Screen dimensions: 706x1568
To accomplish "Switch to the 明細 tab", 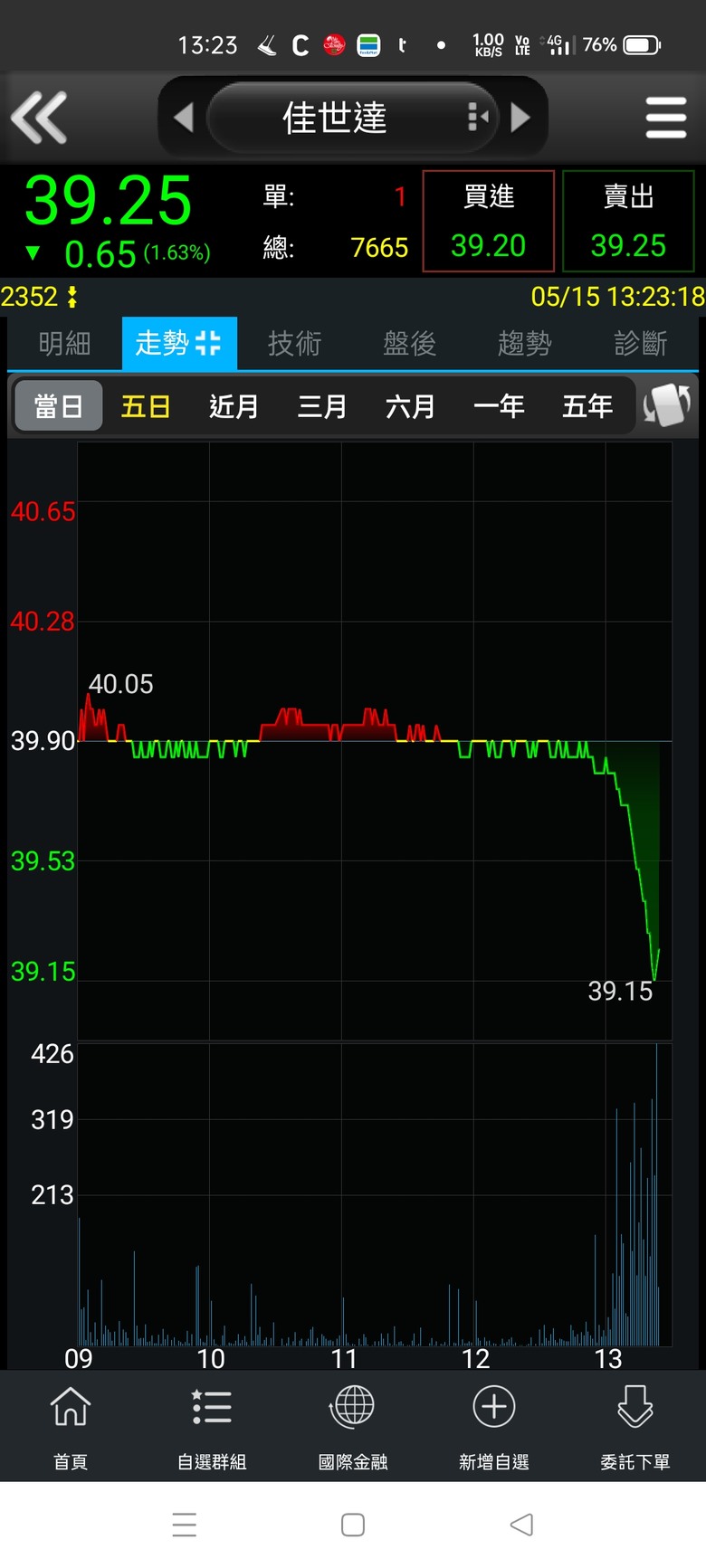I will click(x=64, y=344).
